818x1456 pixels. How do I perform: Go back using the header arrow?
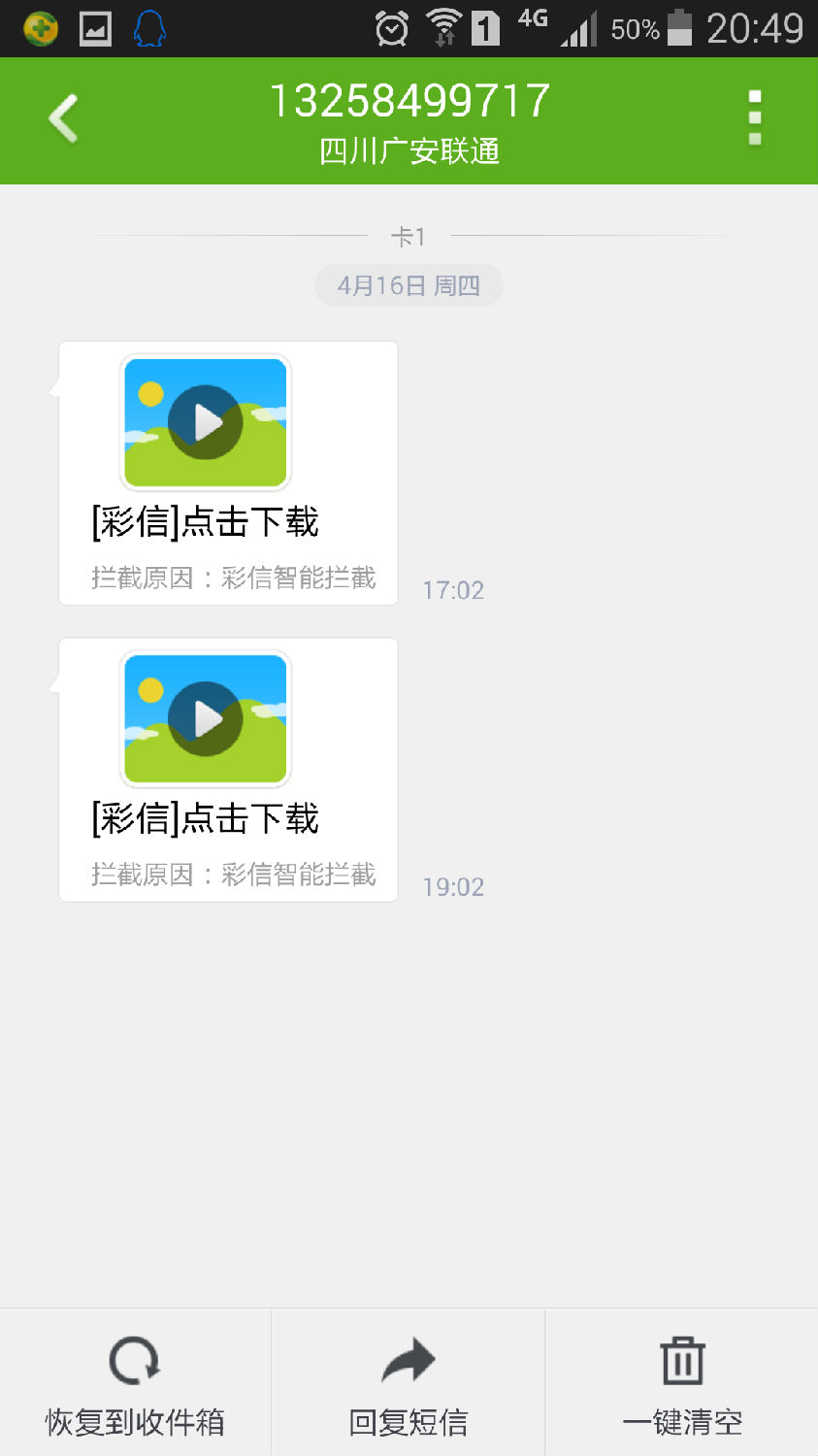64,119
